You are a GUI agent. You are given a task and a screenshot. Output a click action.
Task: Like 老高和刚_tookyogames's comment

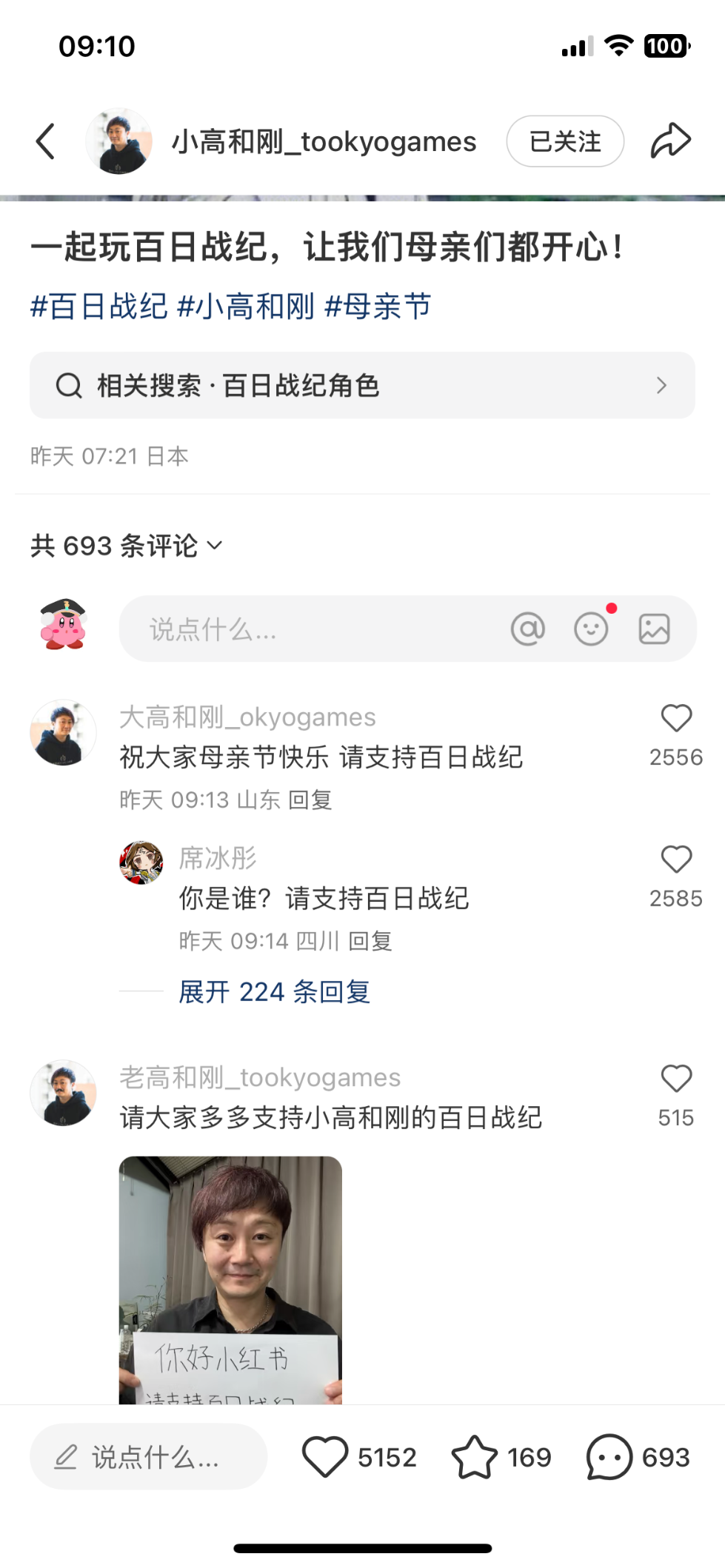tap(676, 1079)
